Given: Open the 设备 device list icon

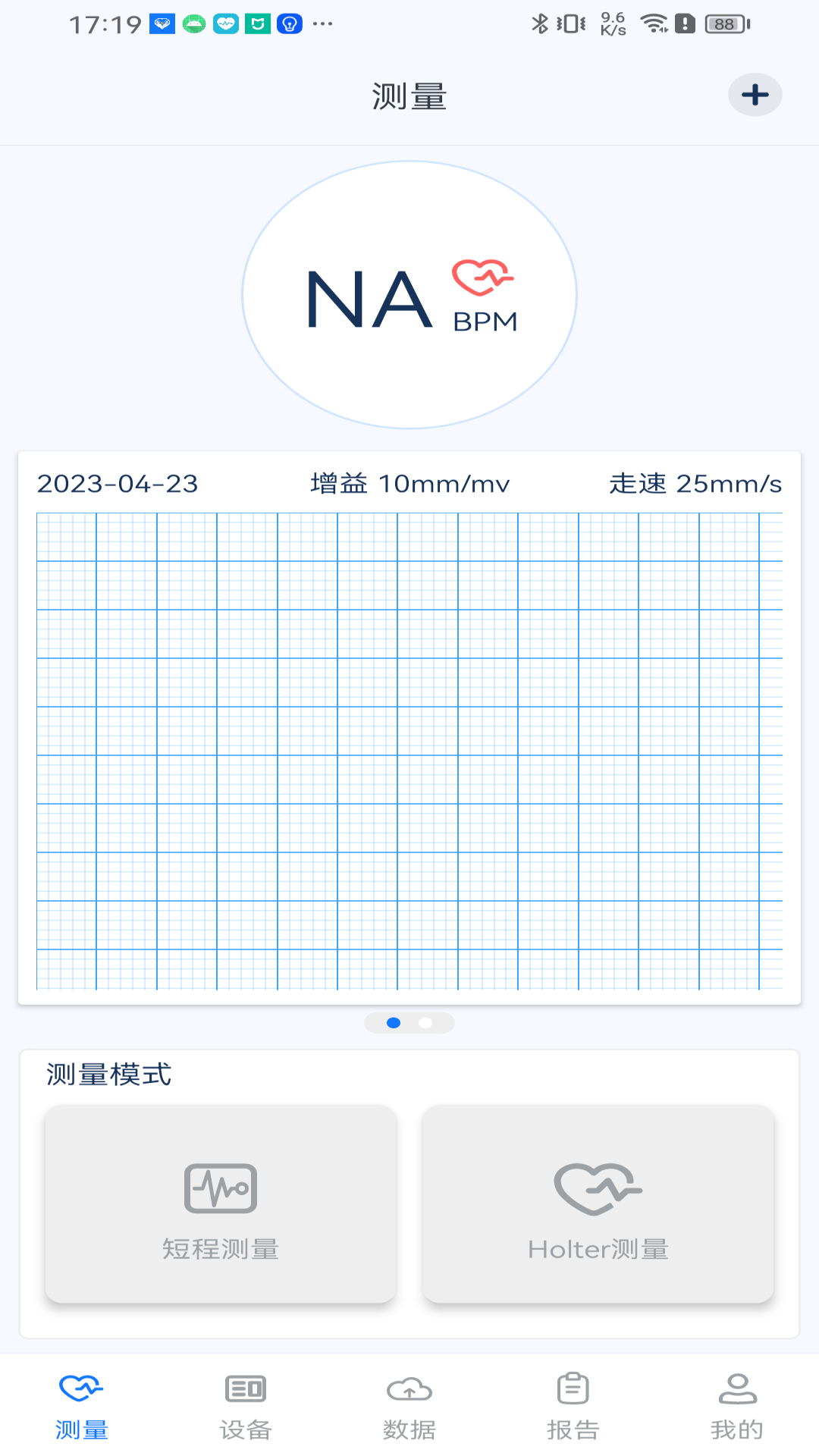Looking at the screenshot, I should [245, 1388].
